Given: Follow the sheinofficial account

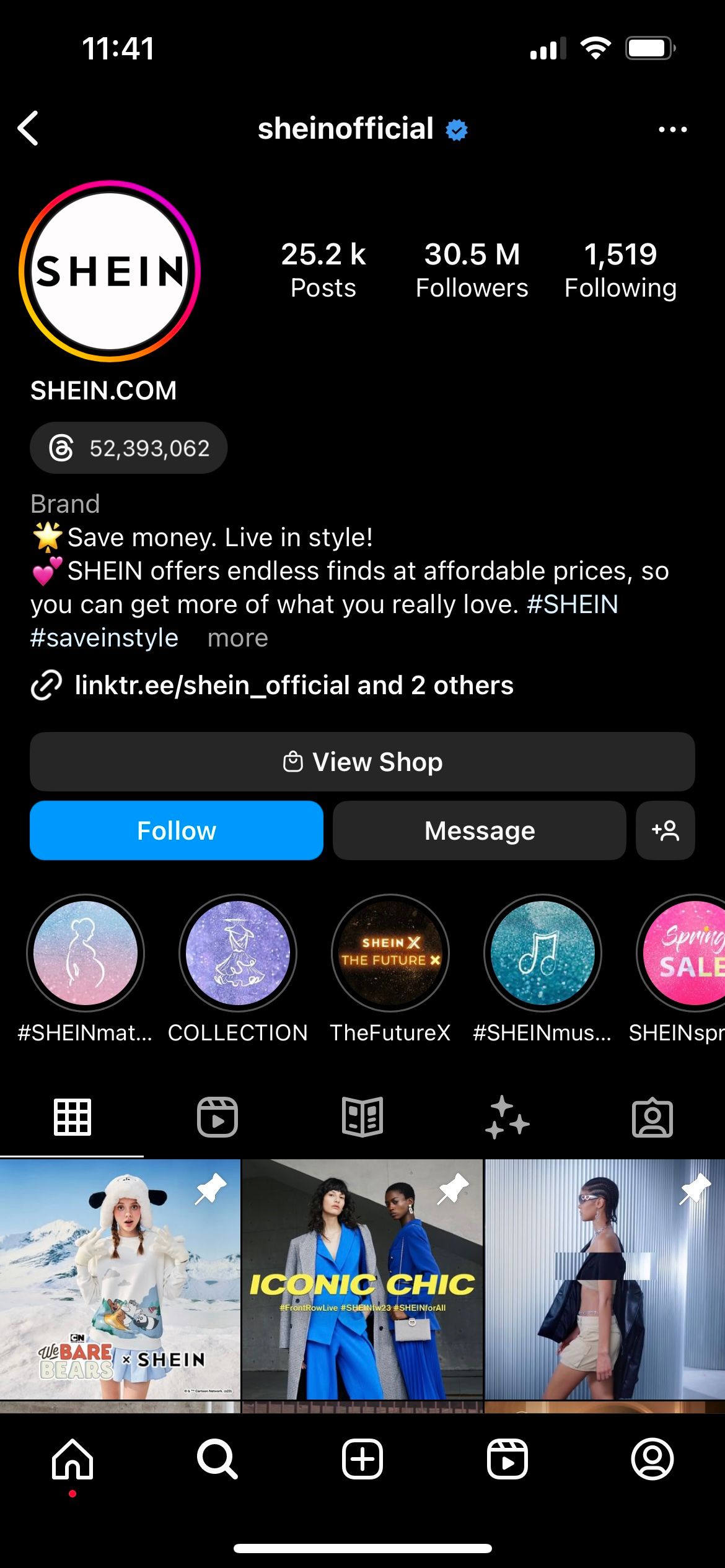Looking at the screenshot, I should pos(176,830).
